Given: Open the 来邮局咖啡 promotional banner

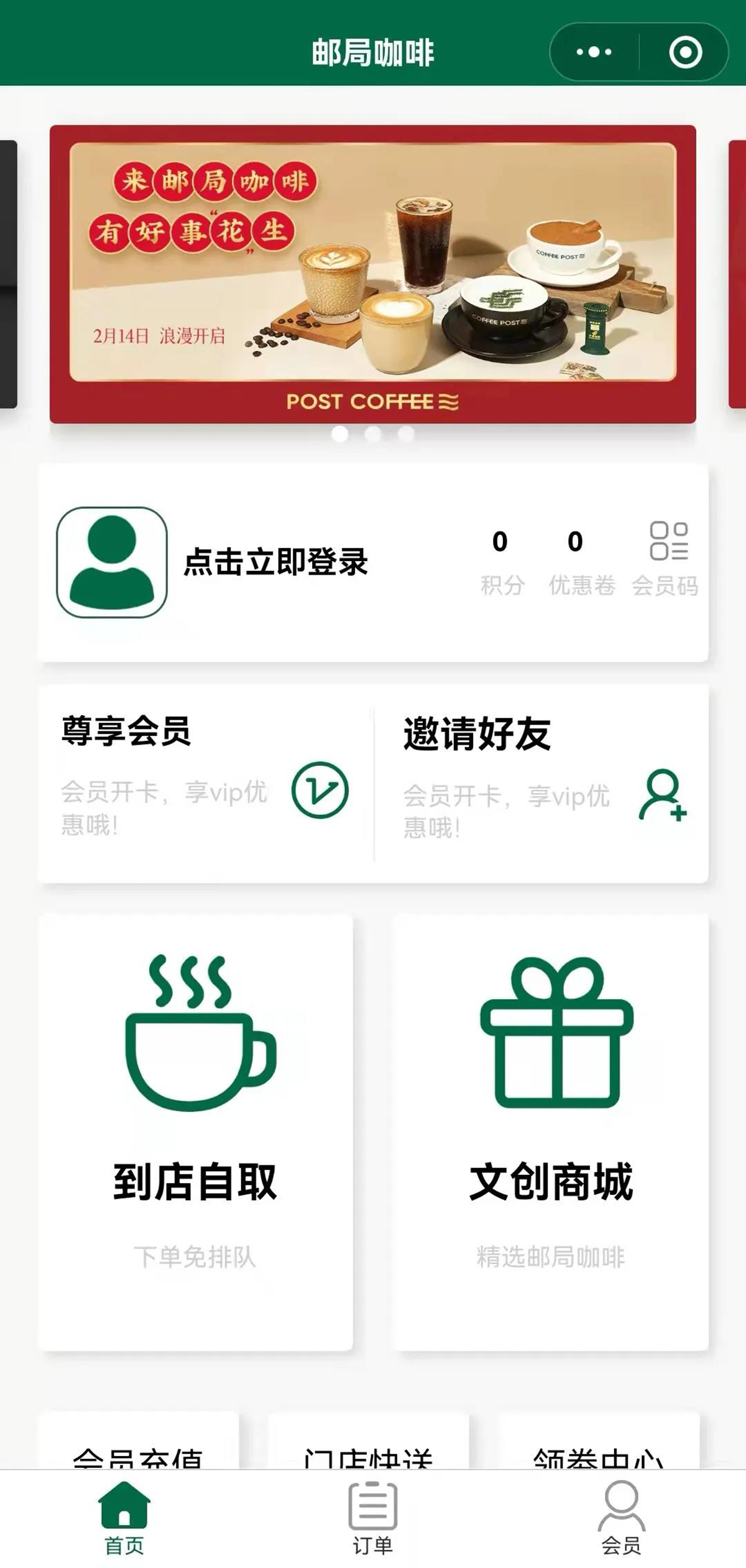Looking at the screenshot, I should [x=372, y=274].
